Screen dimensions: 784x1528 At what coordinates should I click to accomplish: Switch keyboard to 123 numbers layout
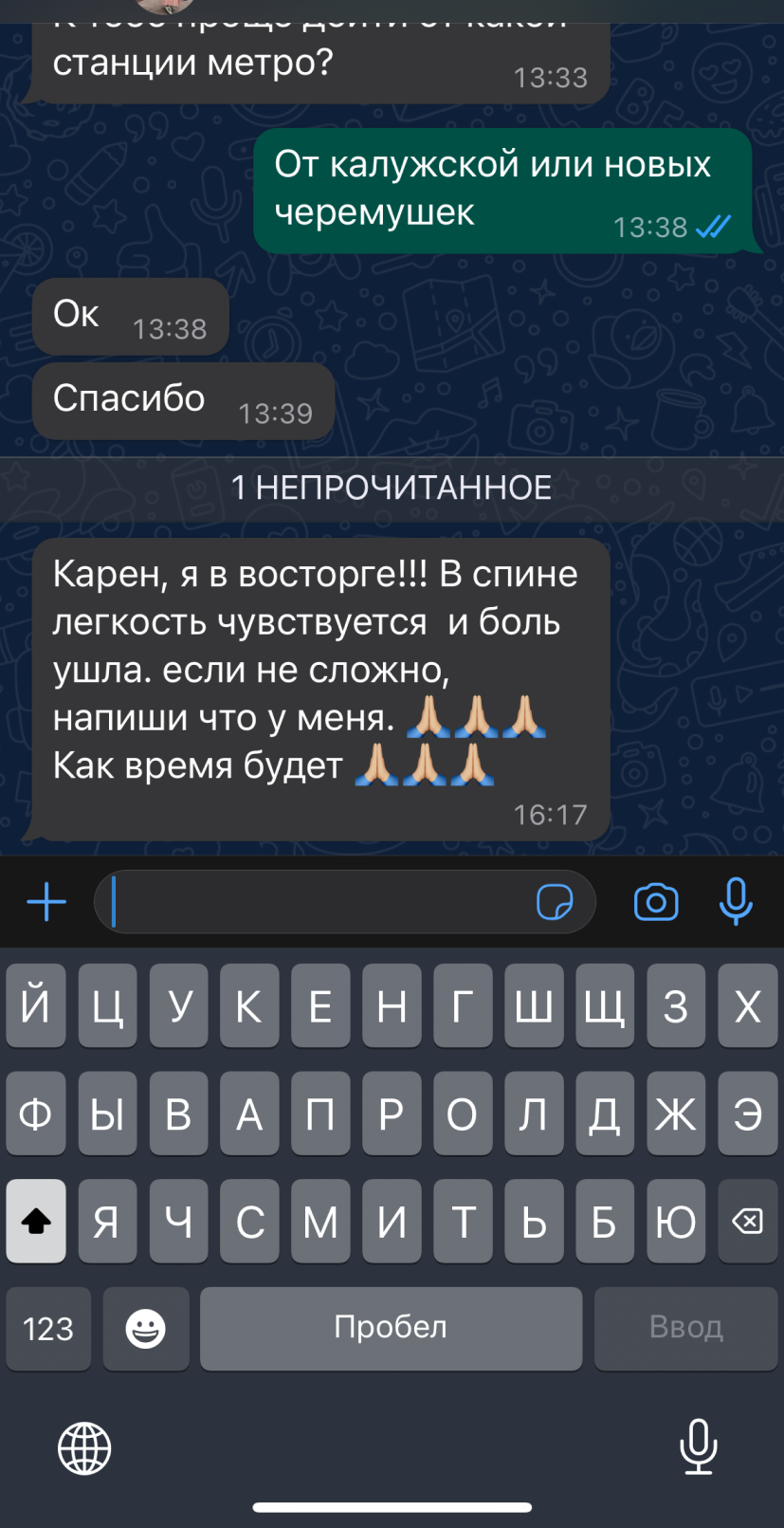point(48,1328)
